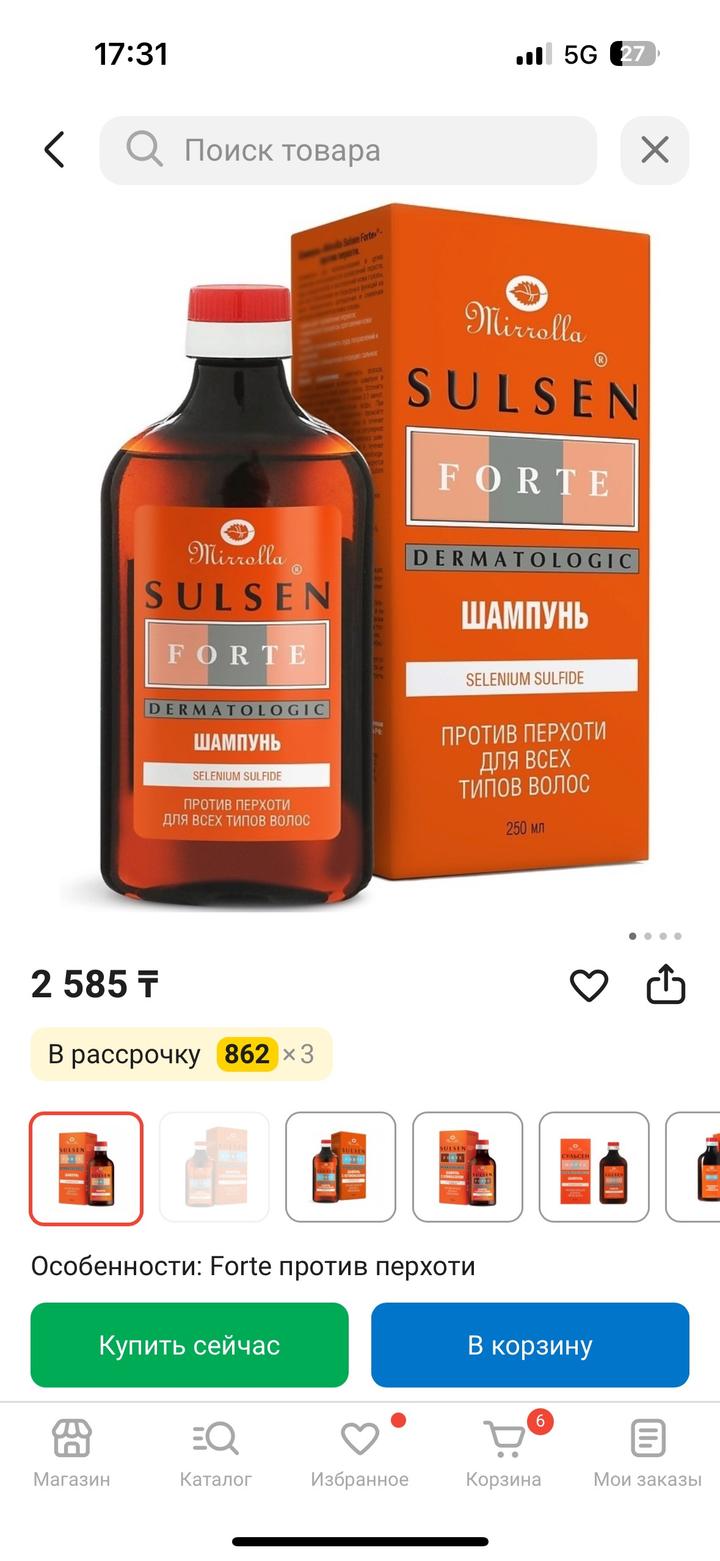Viewport: 720px width, 1561px height.
Task: Add the item via "В корзину"
Action: pyautogui.click(x=530, y=1345)
